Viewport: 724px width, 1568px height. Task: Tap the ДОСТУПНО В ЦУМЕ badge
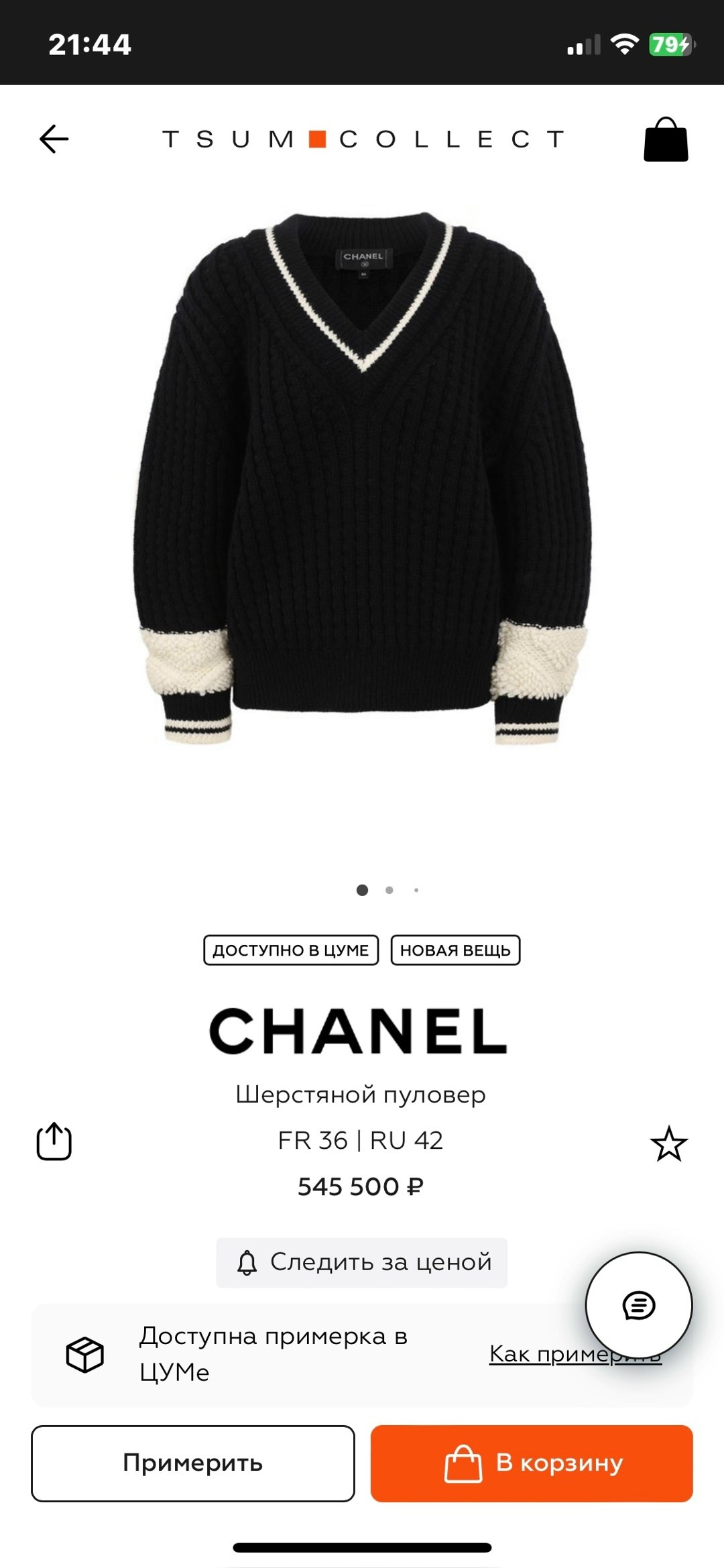tap(290, 950)
